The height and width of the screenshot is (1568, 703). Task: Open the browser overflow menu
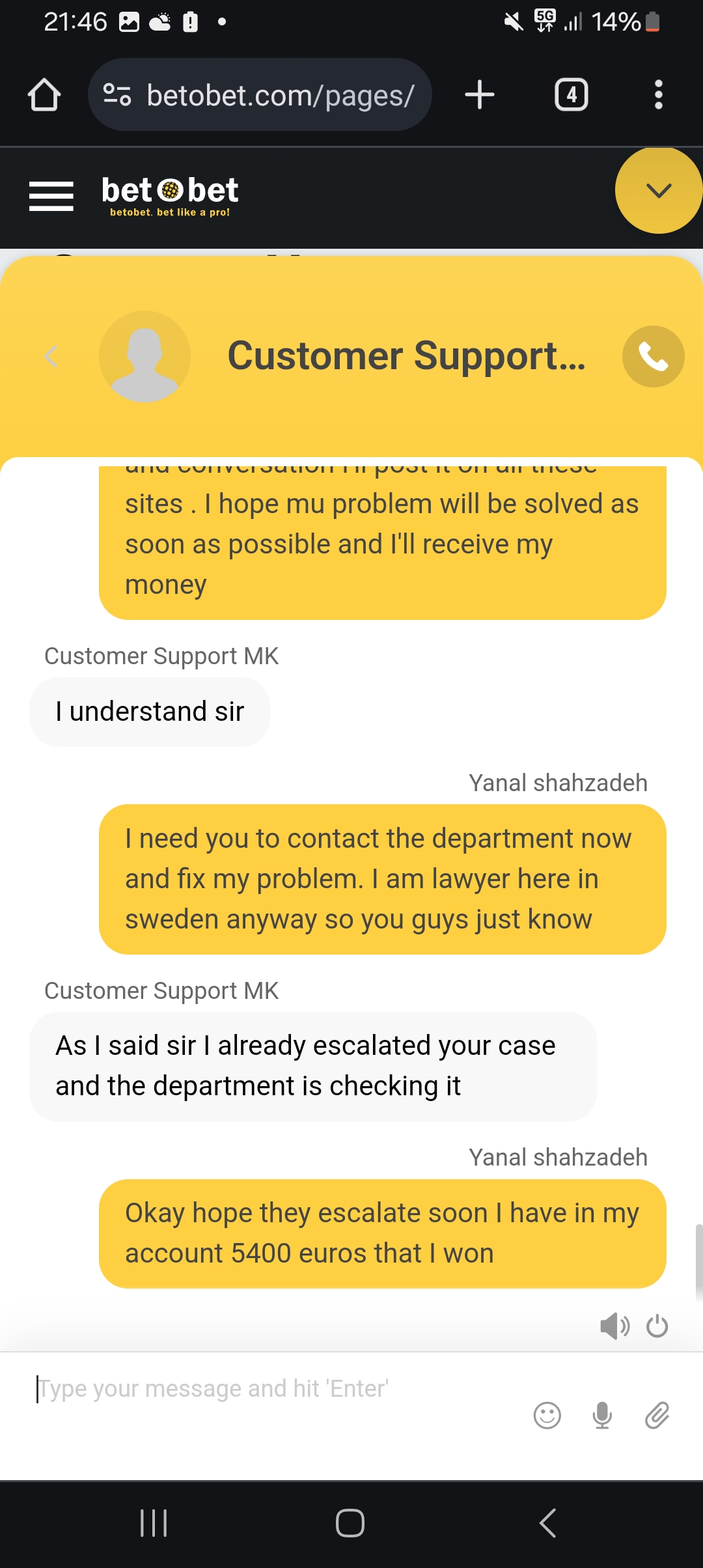click(x=659, y=95)
